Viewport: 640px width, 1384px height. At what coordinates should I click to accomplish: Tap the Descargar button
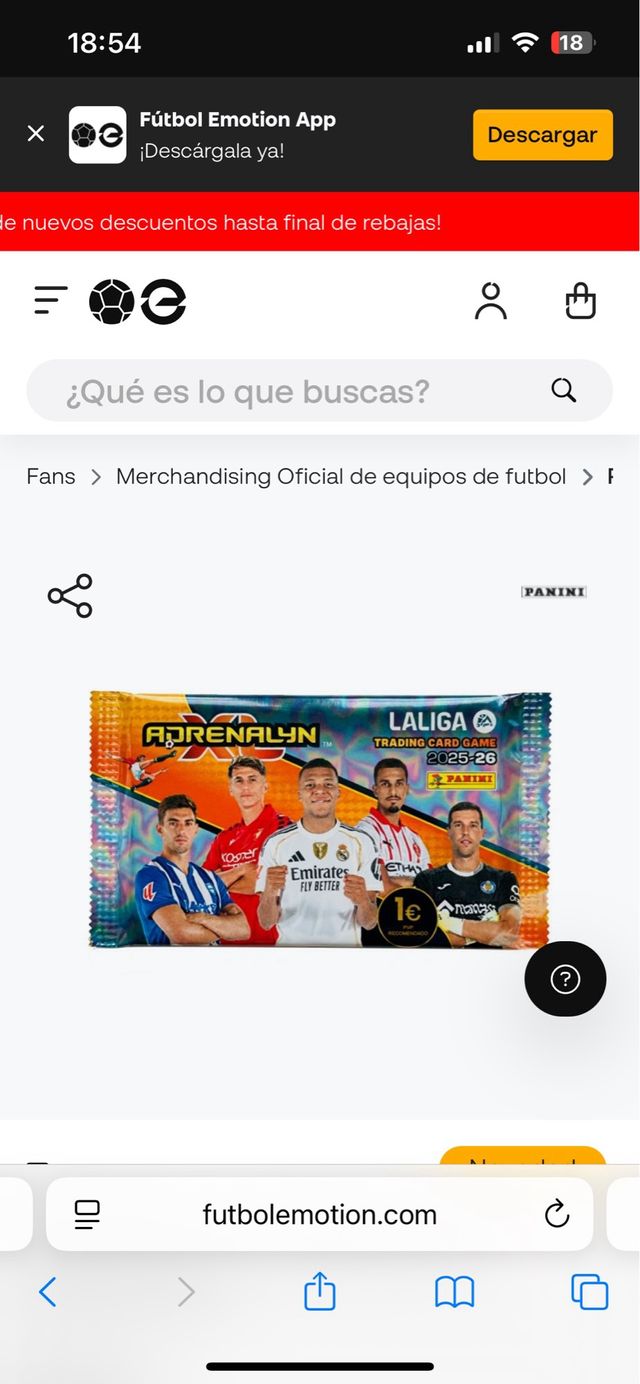point(542,135)
